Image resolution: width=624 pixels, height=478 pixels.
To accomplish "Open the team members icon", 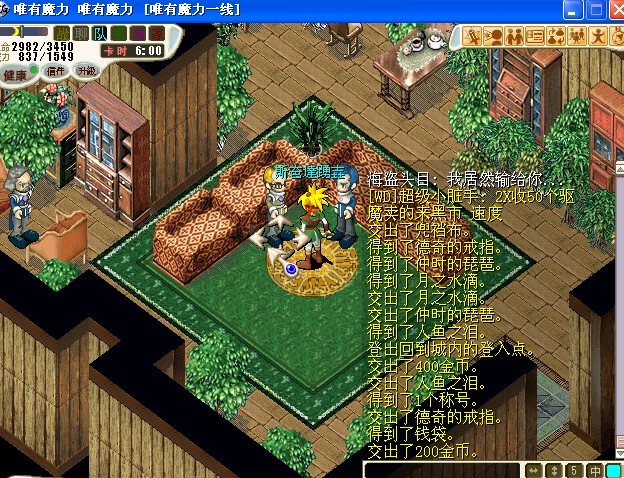I will 577,36.
